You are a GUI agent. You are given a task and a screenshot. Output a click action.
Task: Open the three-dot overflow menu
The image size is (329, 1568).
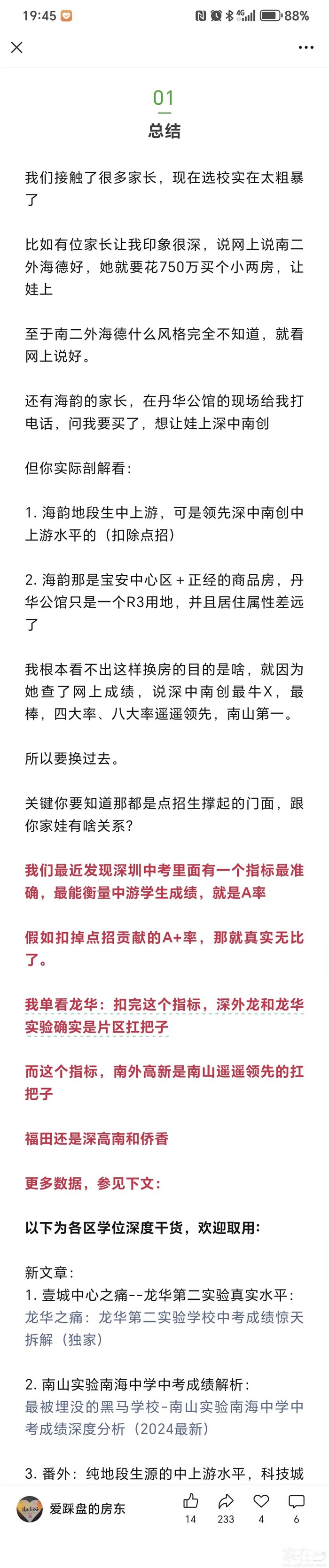306,47
